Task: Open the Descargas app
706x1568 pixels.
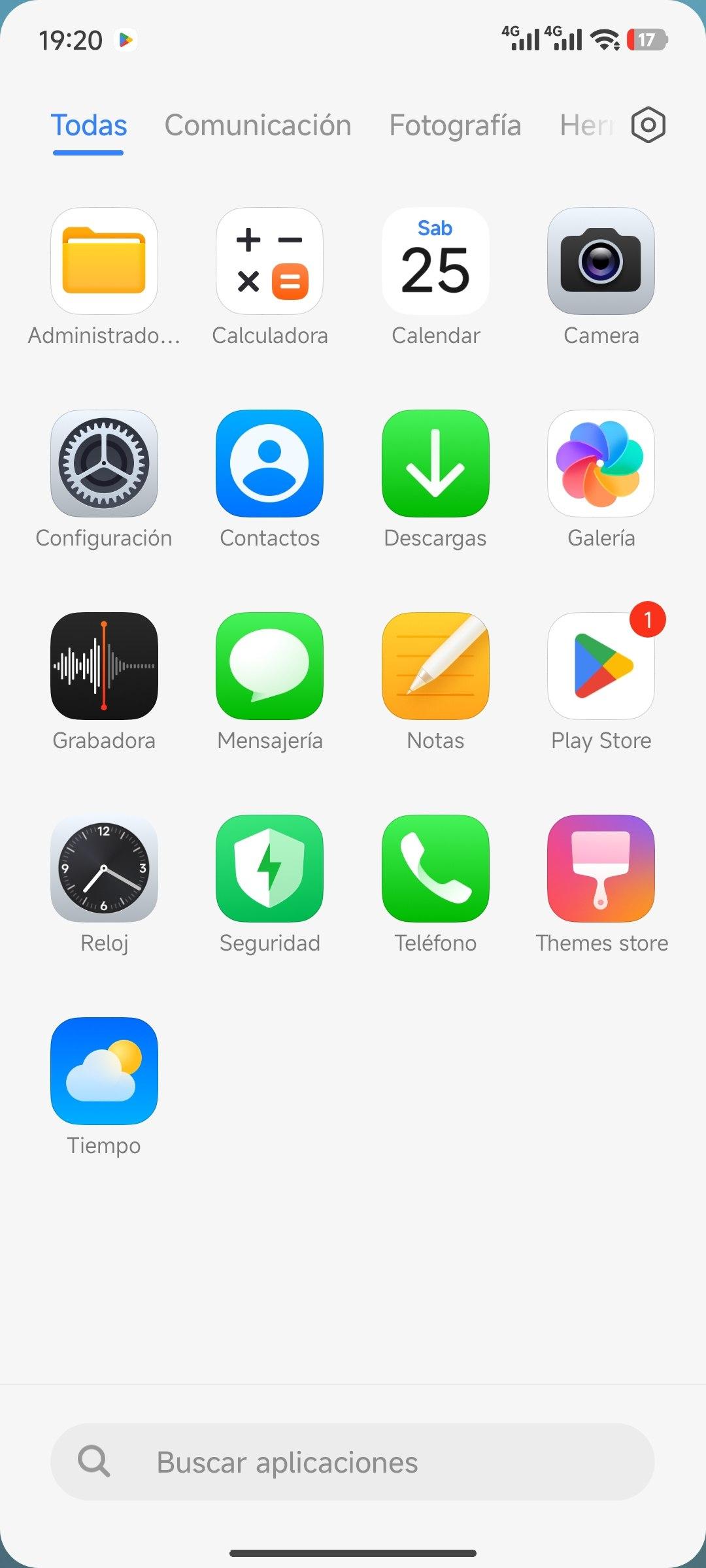Action: coord(435,464)
